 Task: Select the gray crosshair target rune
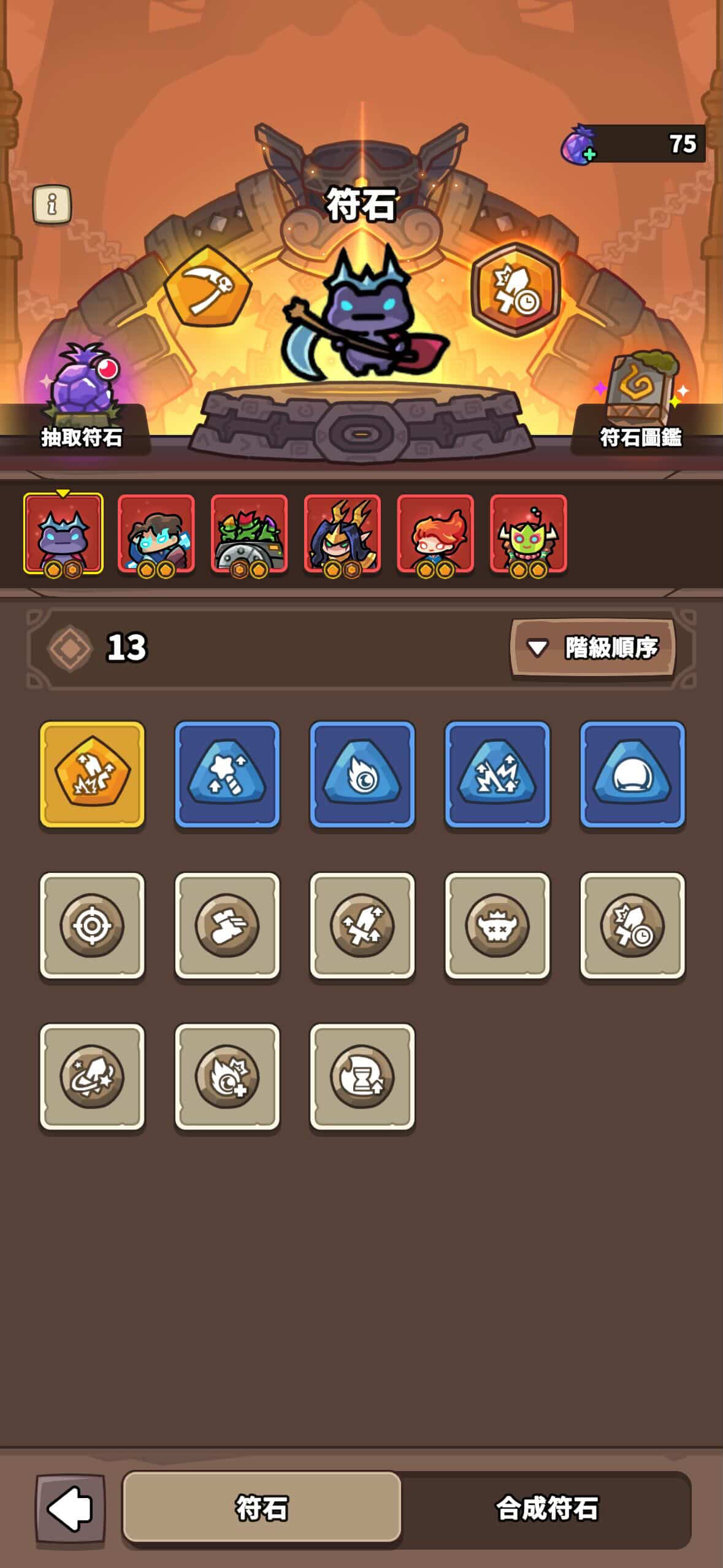click(x=92, y=925)
